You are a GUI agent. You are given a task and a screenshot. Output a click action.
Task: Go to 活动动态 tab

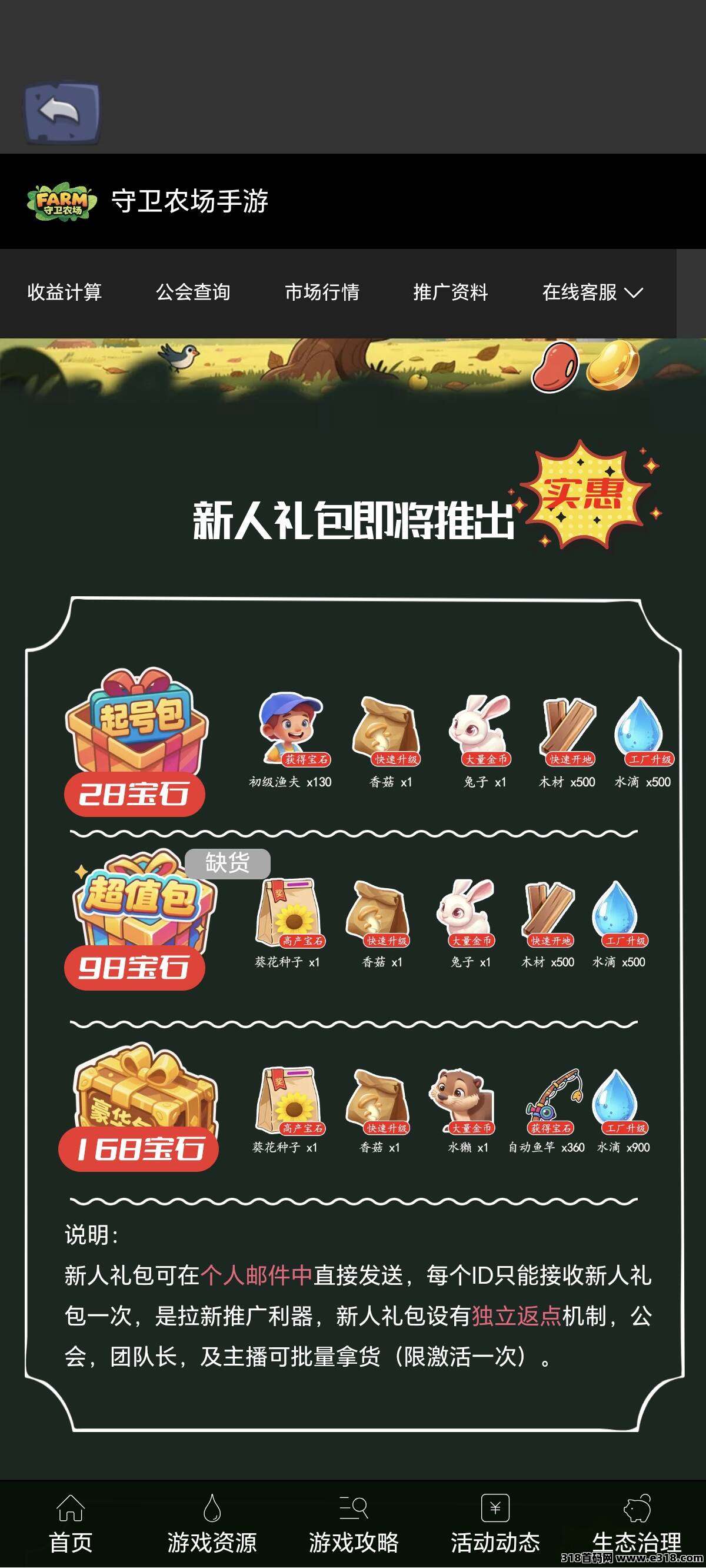pyautogui.click(x=495, y=1525)
